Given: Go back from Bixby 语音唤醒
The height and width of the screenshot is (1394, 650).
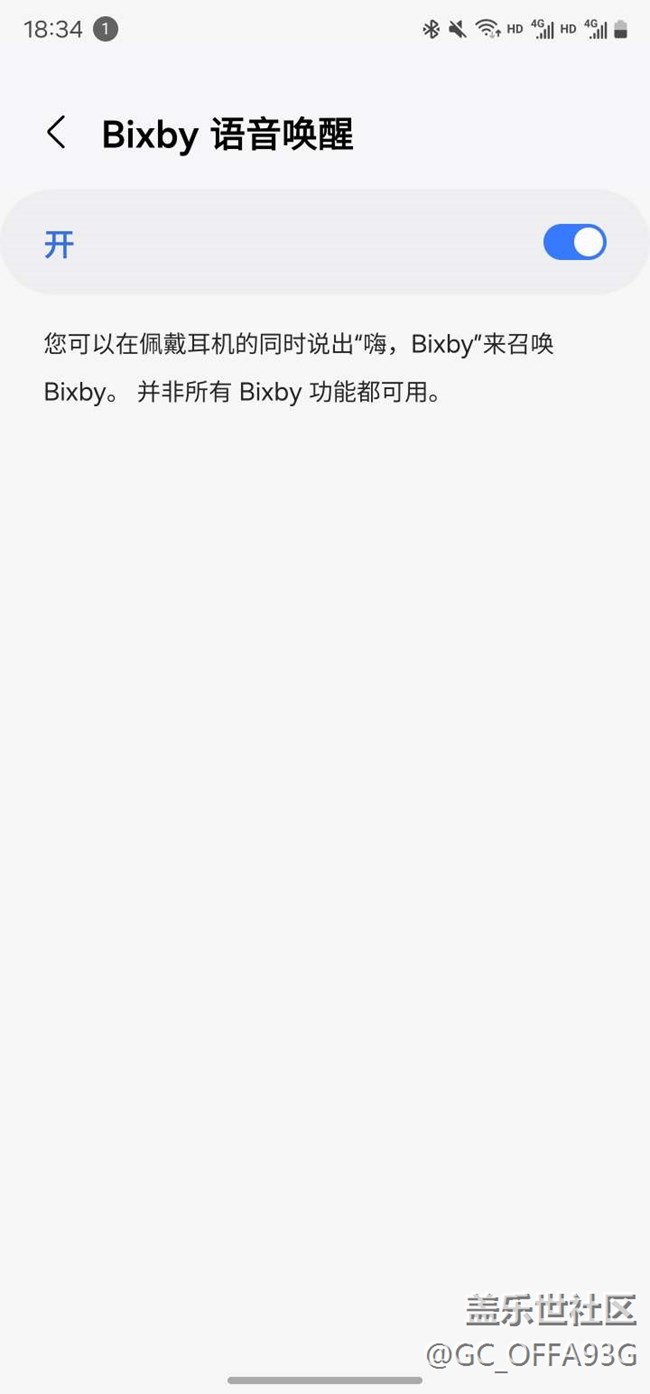Looking at the screenshot, I should 56,133.
